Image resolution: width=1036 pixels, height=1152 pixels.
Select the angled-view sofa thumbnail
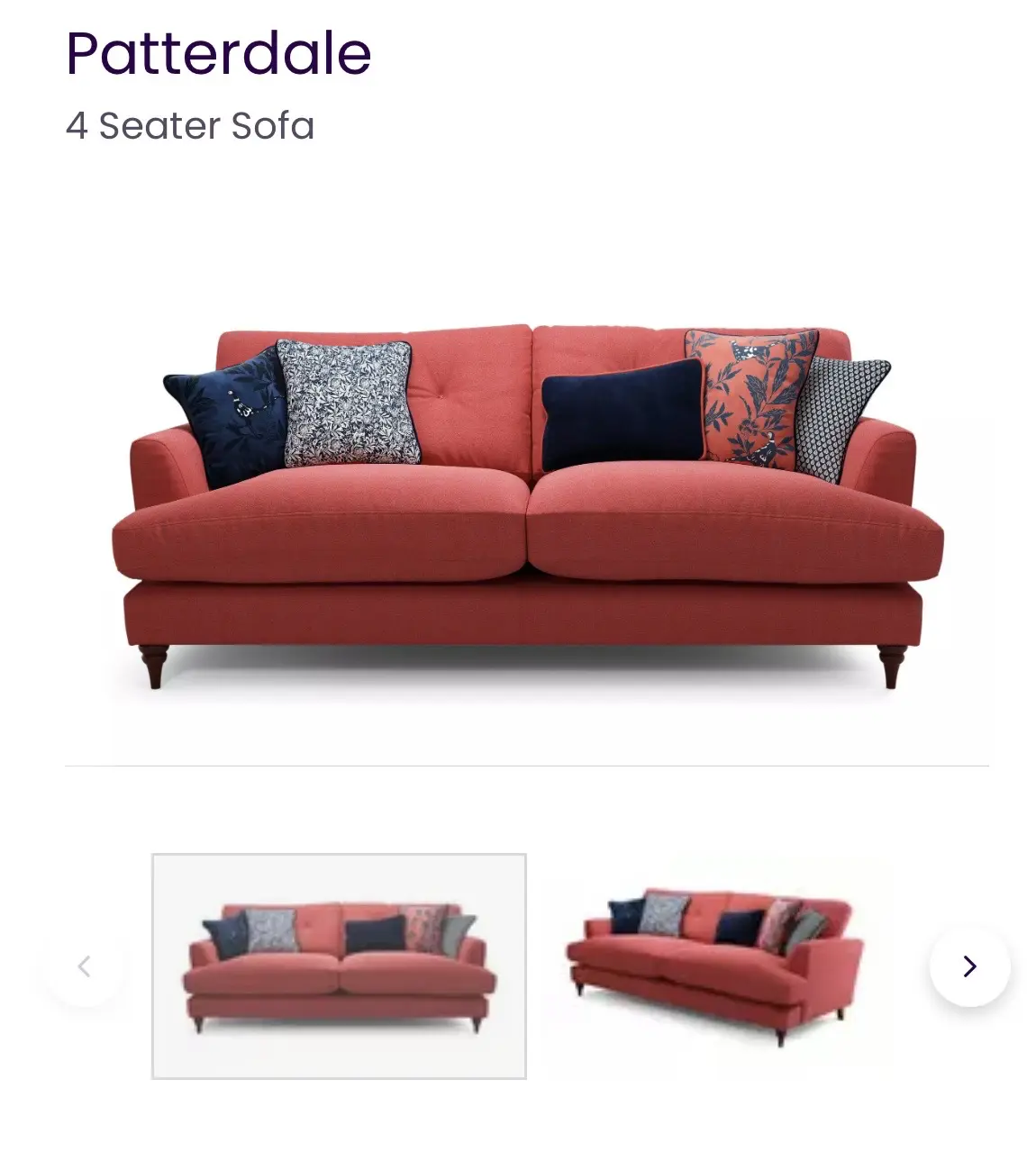click(714, 966)
